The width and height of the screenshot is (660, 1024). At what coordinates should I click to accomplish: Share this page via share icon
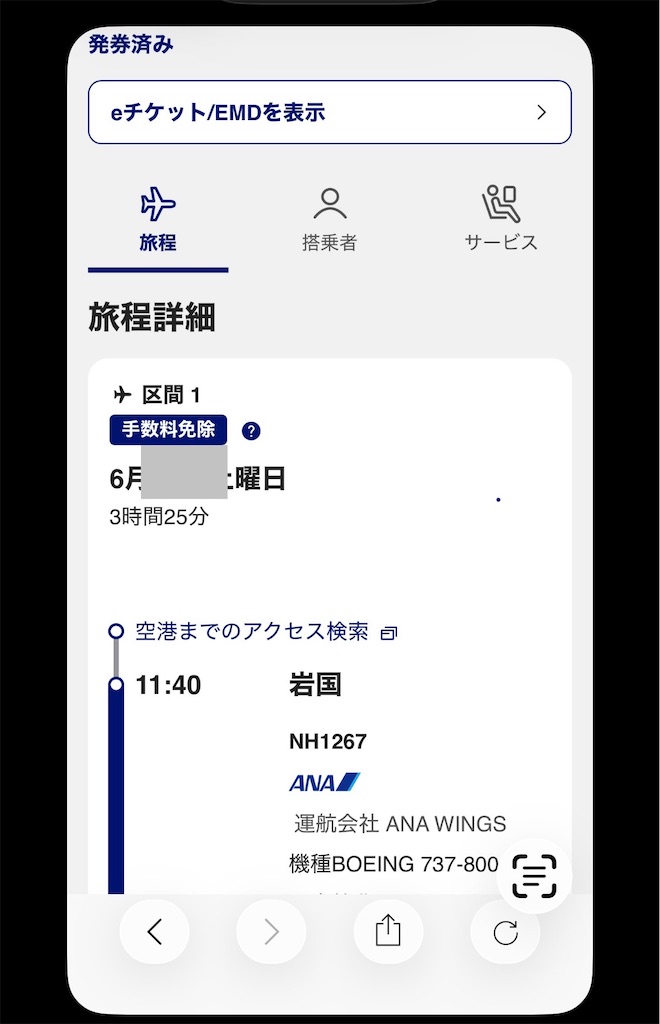388,931
